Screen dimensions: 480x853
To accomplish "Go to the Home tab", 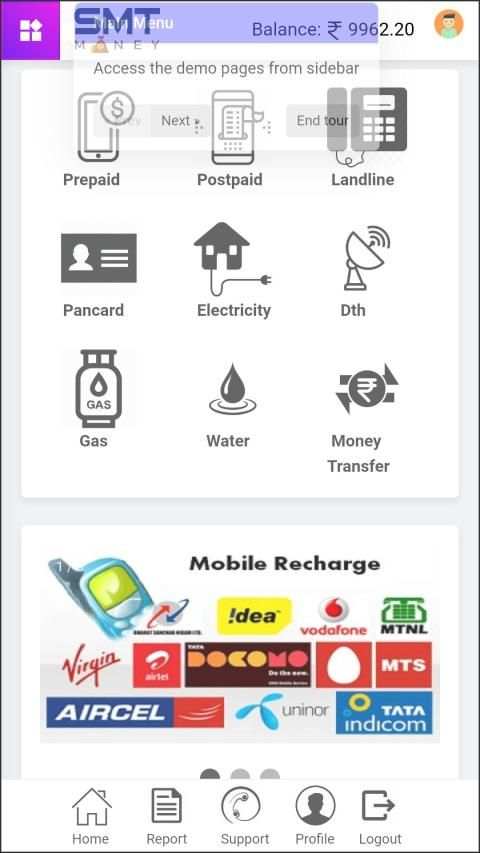I will pyautogui.click(x=91, y=817).
